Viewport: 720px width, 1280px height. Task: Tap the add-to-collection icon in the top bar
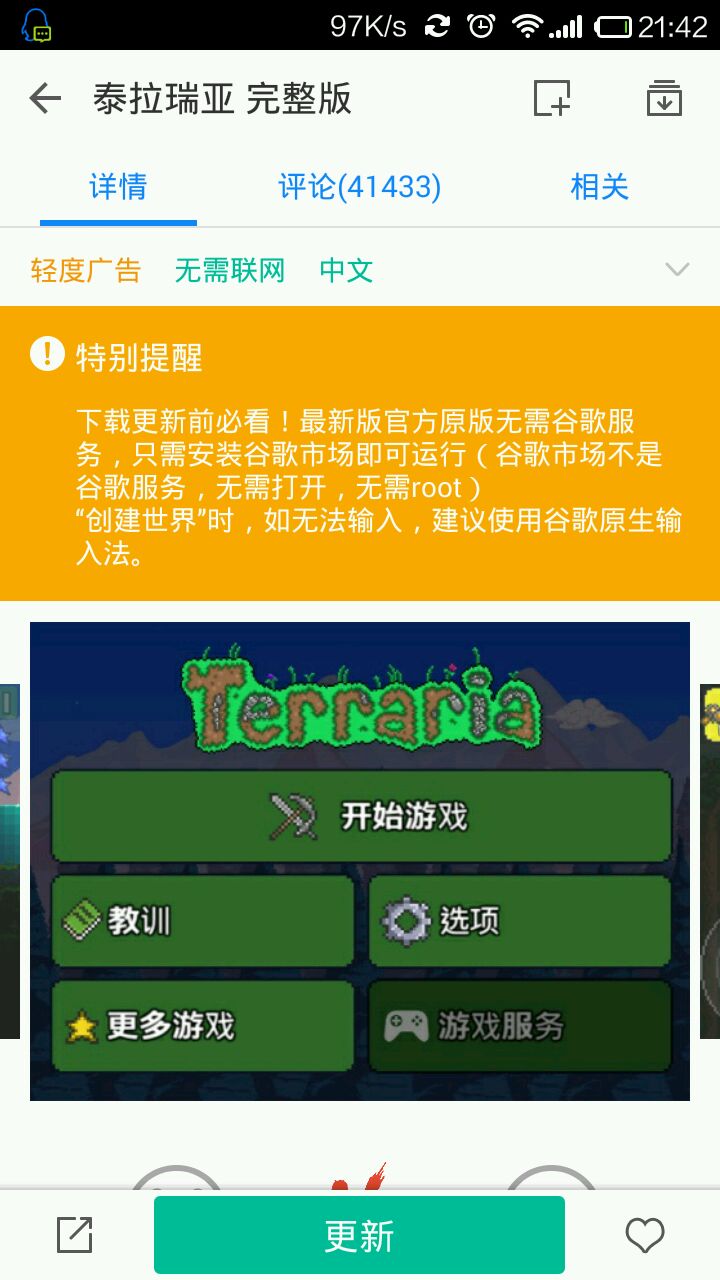click(x=551, y=98)
